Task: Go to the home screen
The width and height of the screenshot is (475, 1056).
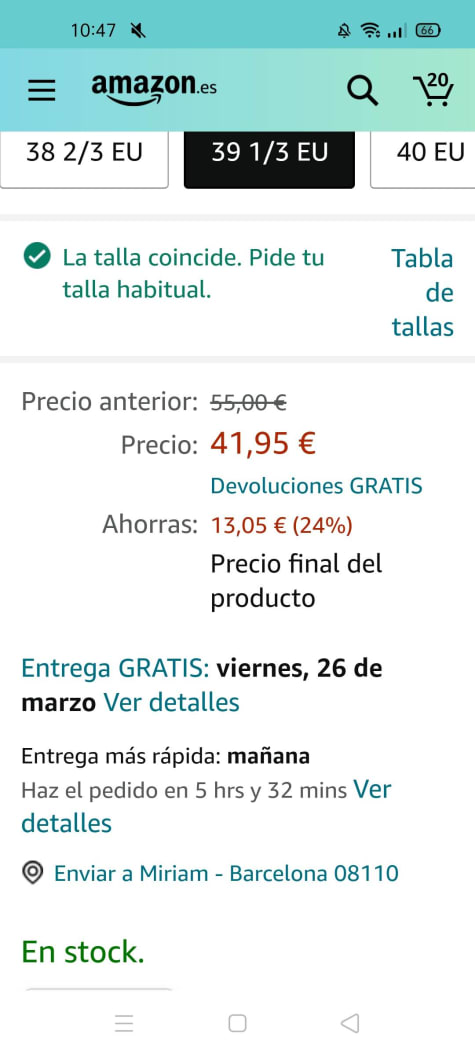Action: point(237,1023)
